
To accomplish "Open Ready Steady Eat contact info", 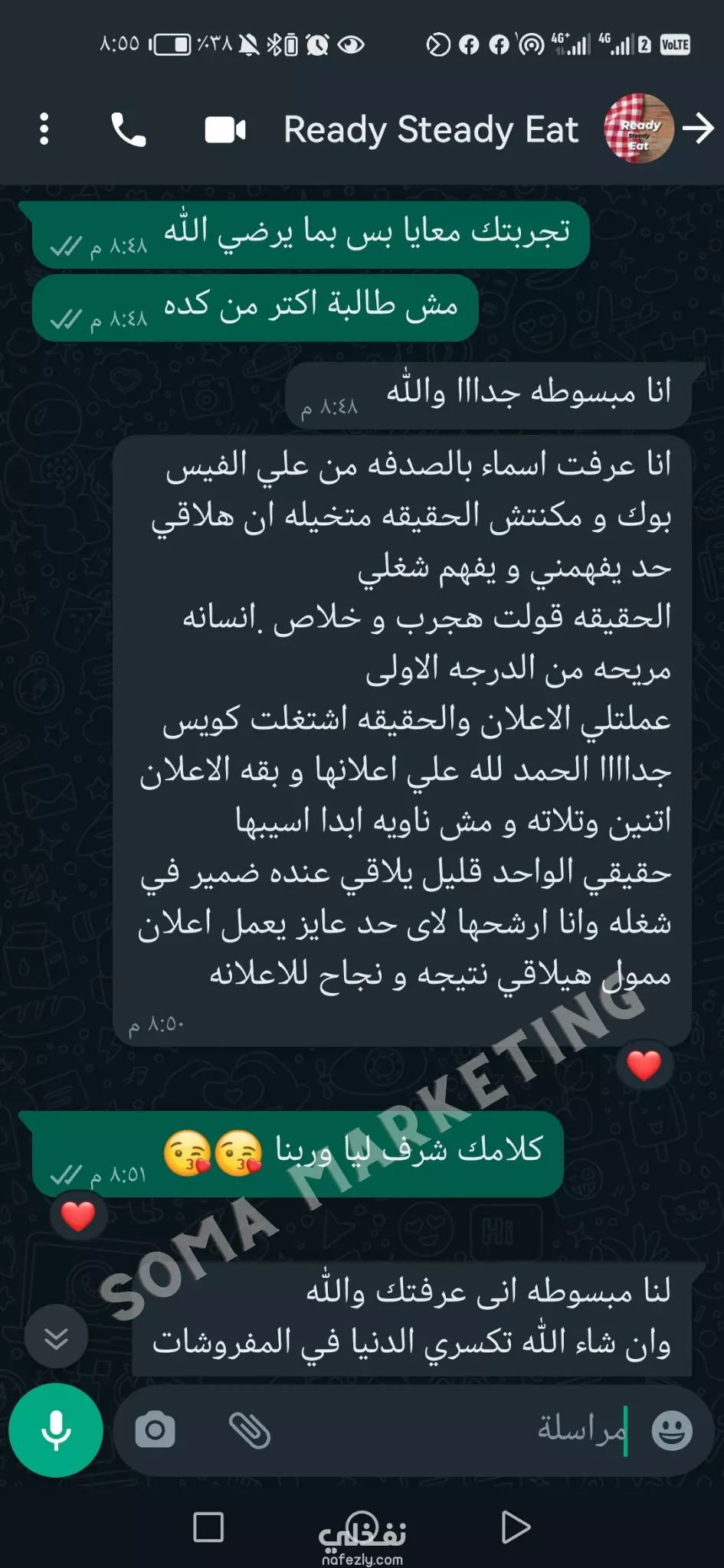I will 431,129.
